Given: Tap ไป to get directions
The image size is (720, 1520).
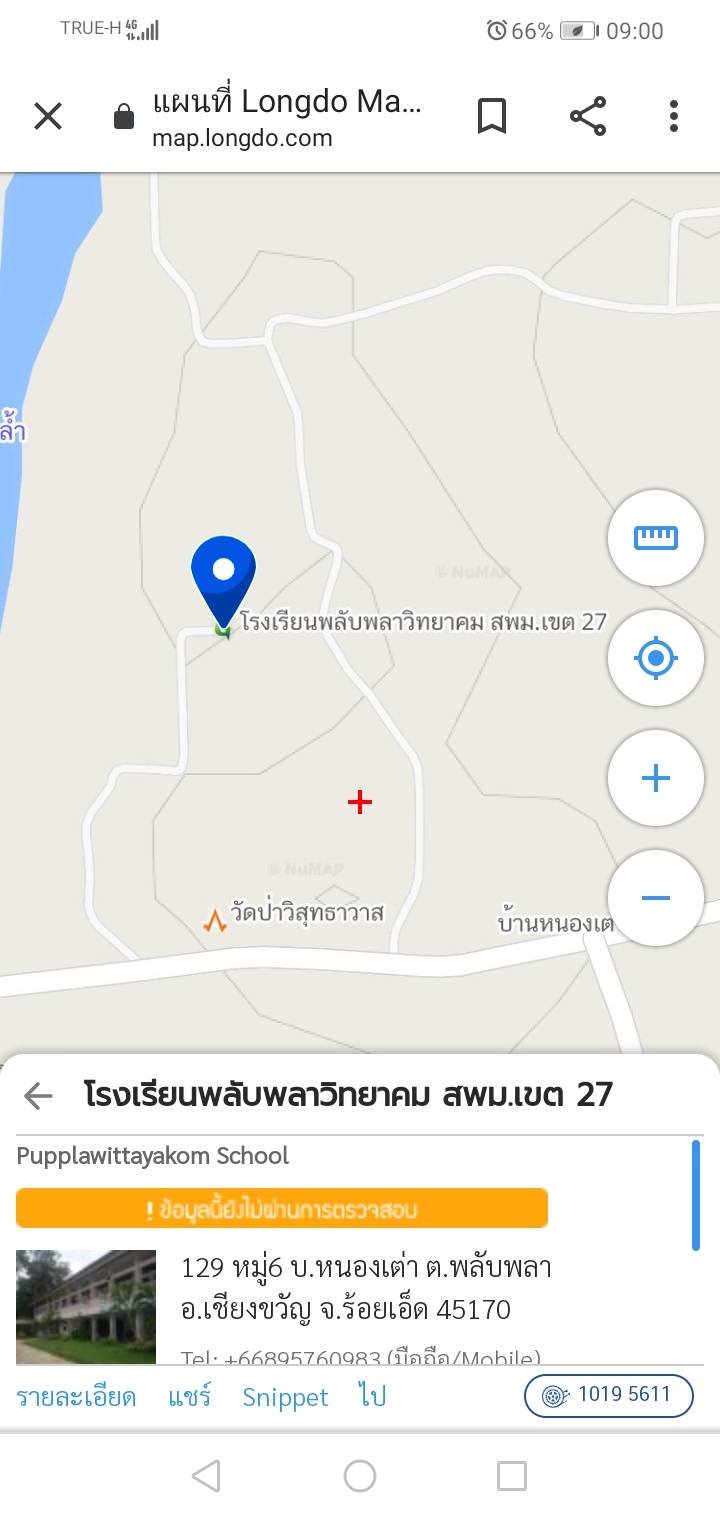Looking at the screenshot, I should coord(372,1397).
